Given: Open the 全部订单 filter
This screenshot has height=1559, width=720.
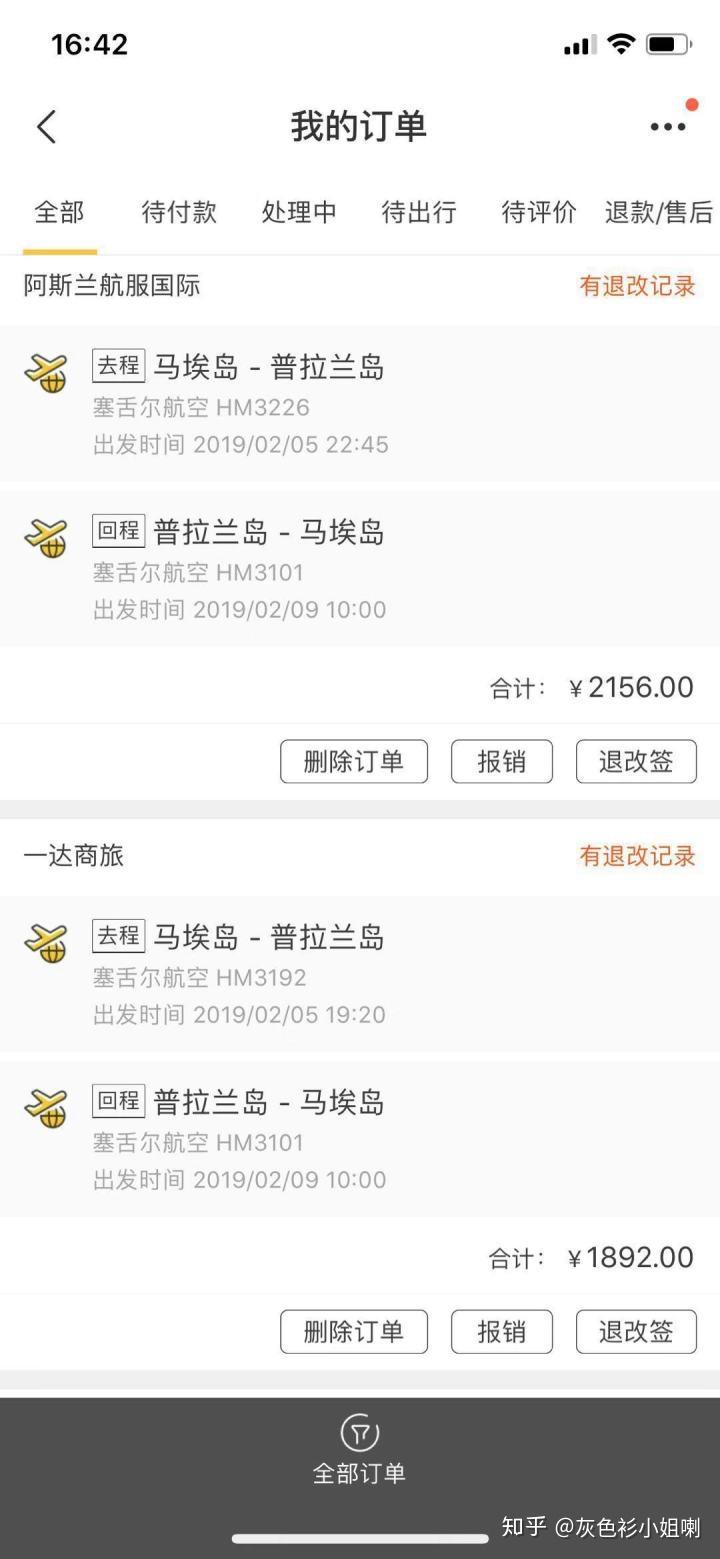Looking at the screenshot, I should pos(359,1450).
